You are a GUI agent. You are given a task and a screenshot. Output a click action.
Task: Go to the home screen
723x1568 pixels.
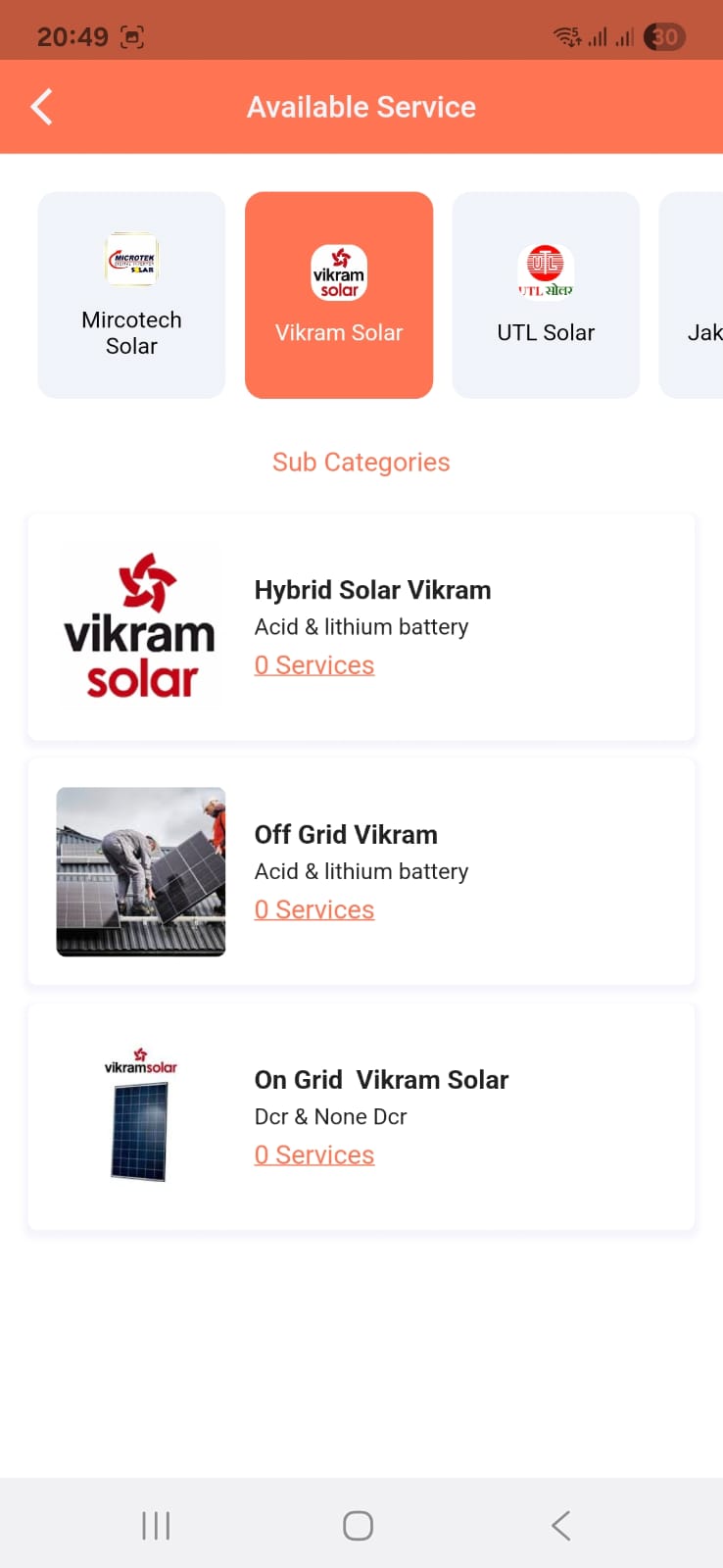click(358, 1526)
